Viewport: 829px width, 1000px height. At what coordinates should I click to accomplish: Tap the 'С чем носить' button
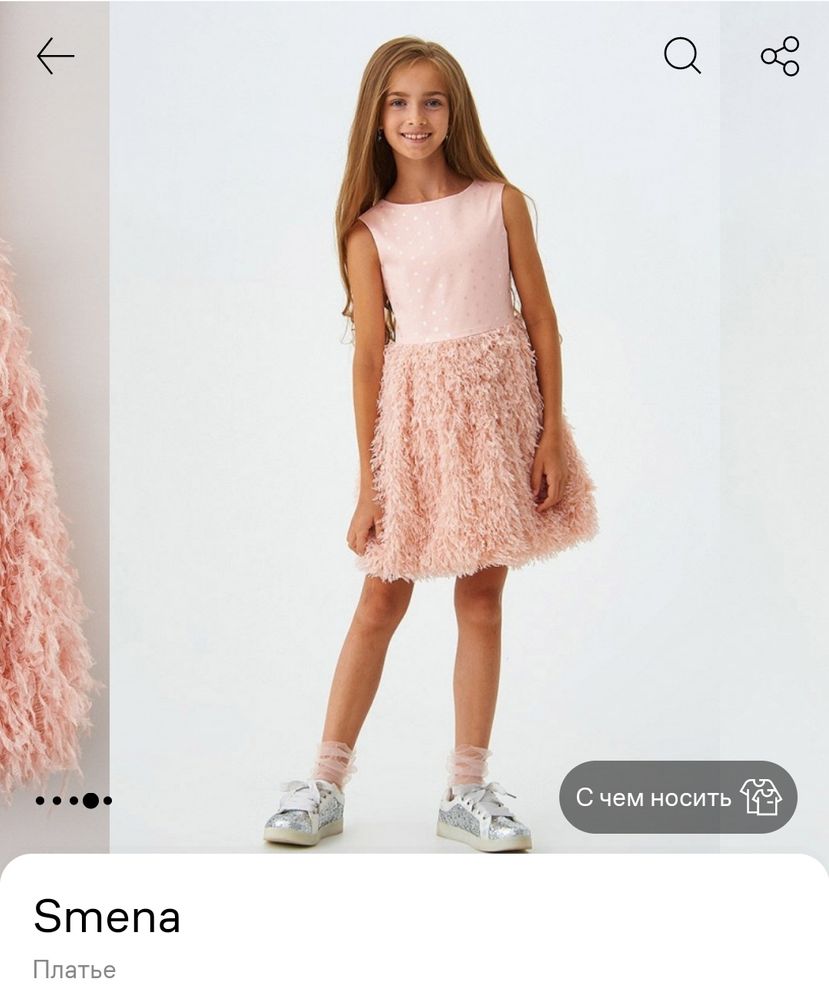pos(677,797)
